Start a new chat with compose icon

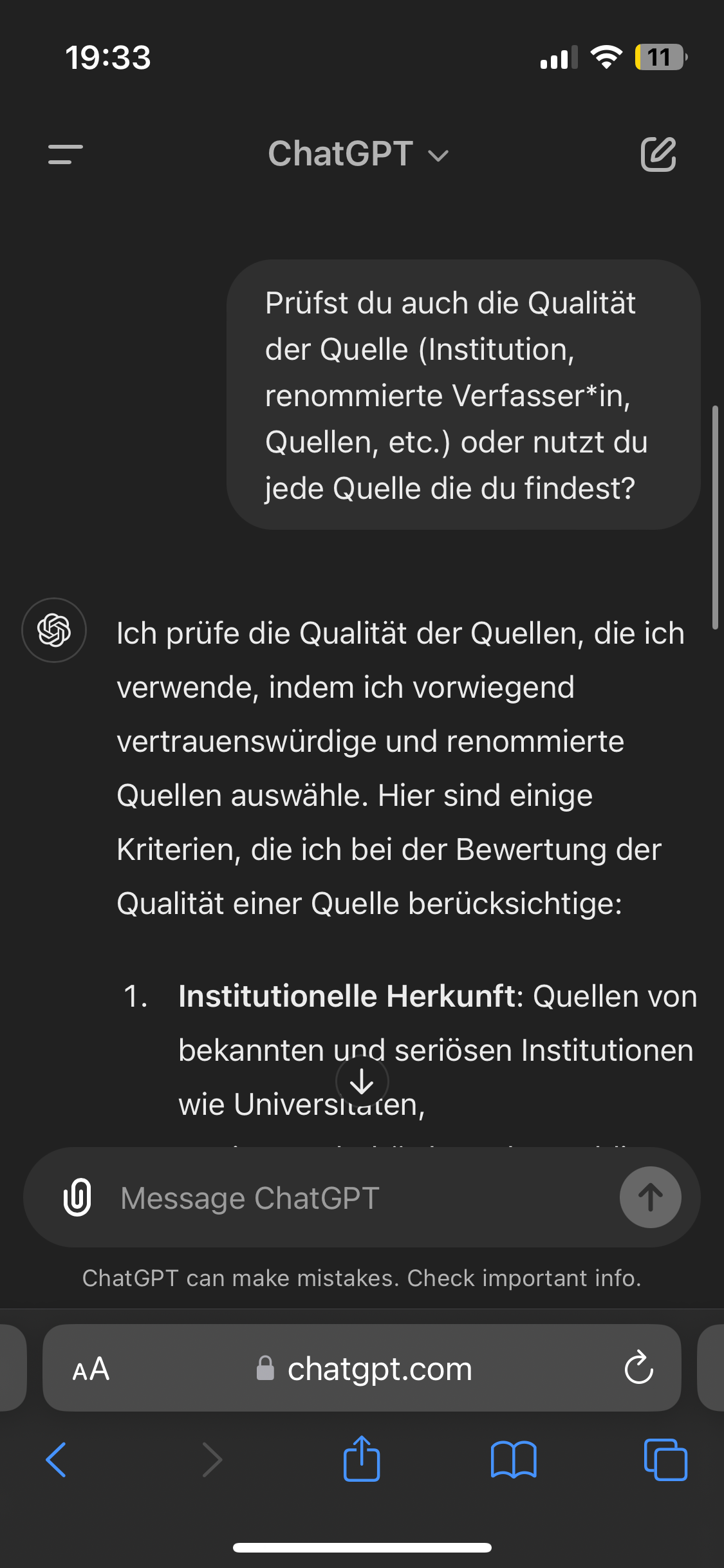tap(658, 154)
